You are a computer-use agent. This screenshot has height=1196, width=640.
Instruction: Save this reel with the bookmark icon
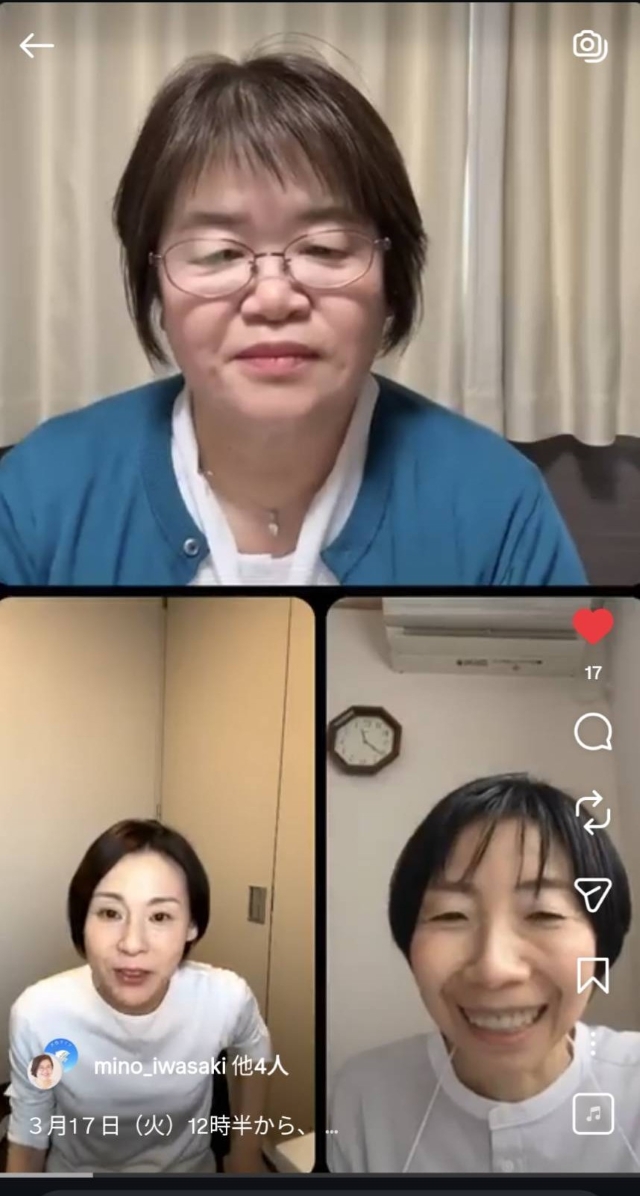tap(593, 975)
